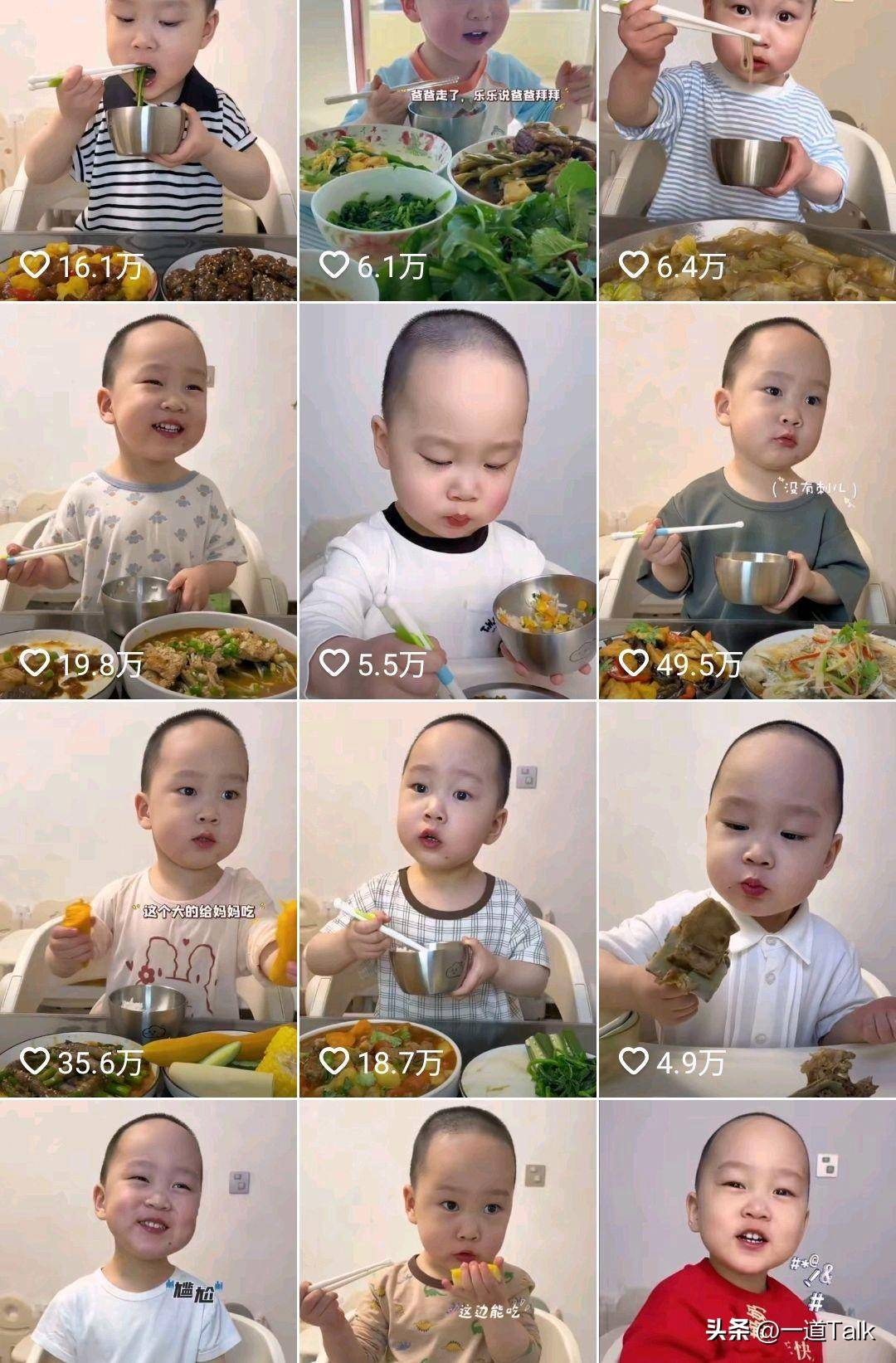This screenshot has width=896, height=1363.
Task: Open the video showing 6.4万 likes
Action: pos(747,150)
